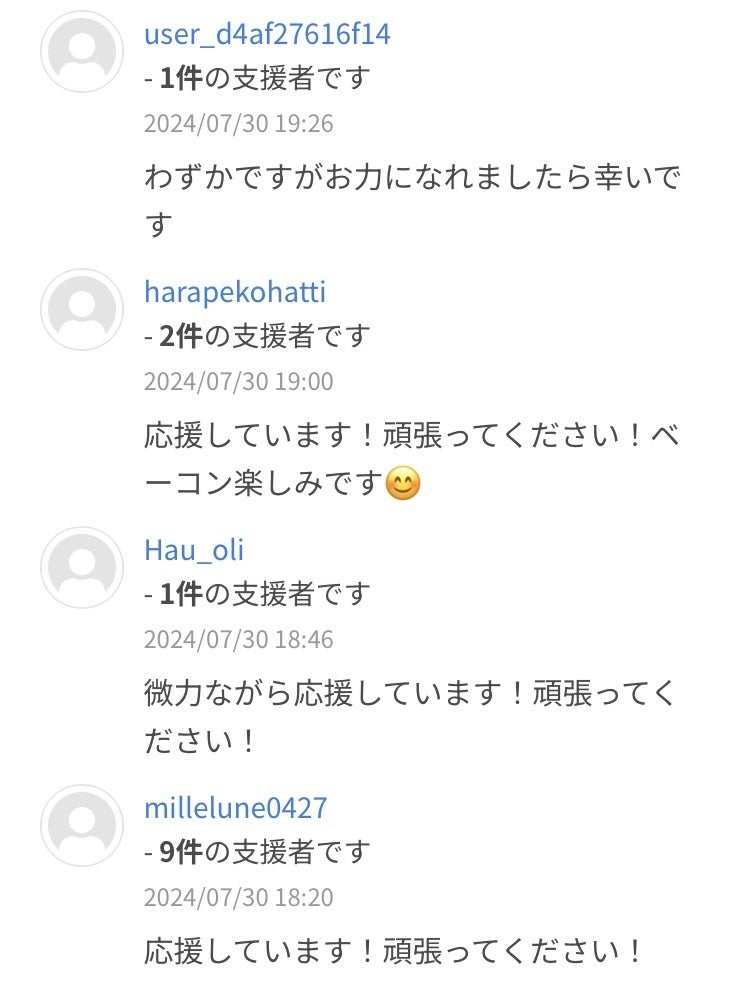Open millelune0427's profile link
The height and width of the screenshot is (982, 750).
[236, 807]
